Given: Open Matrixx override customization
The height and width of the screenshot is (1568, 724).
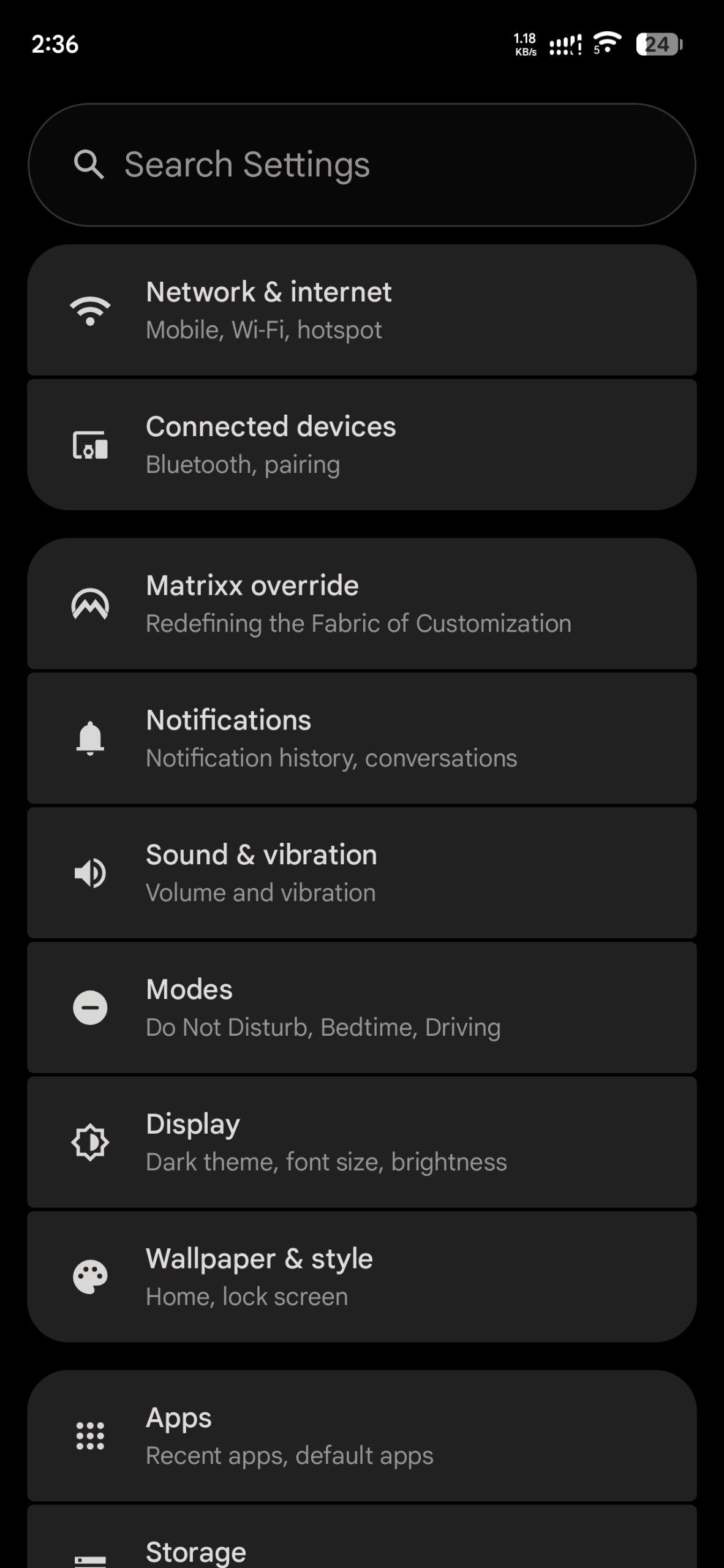Looking at the screenshot, I should click(x=361, y=605).
